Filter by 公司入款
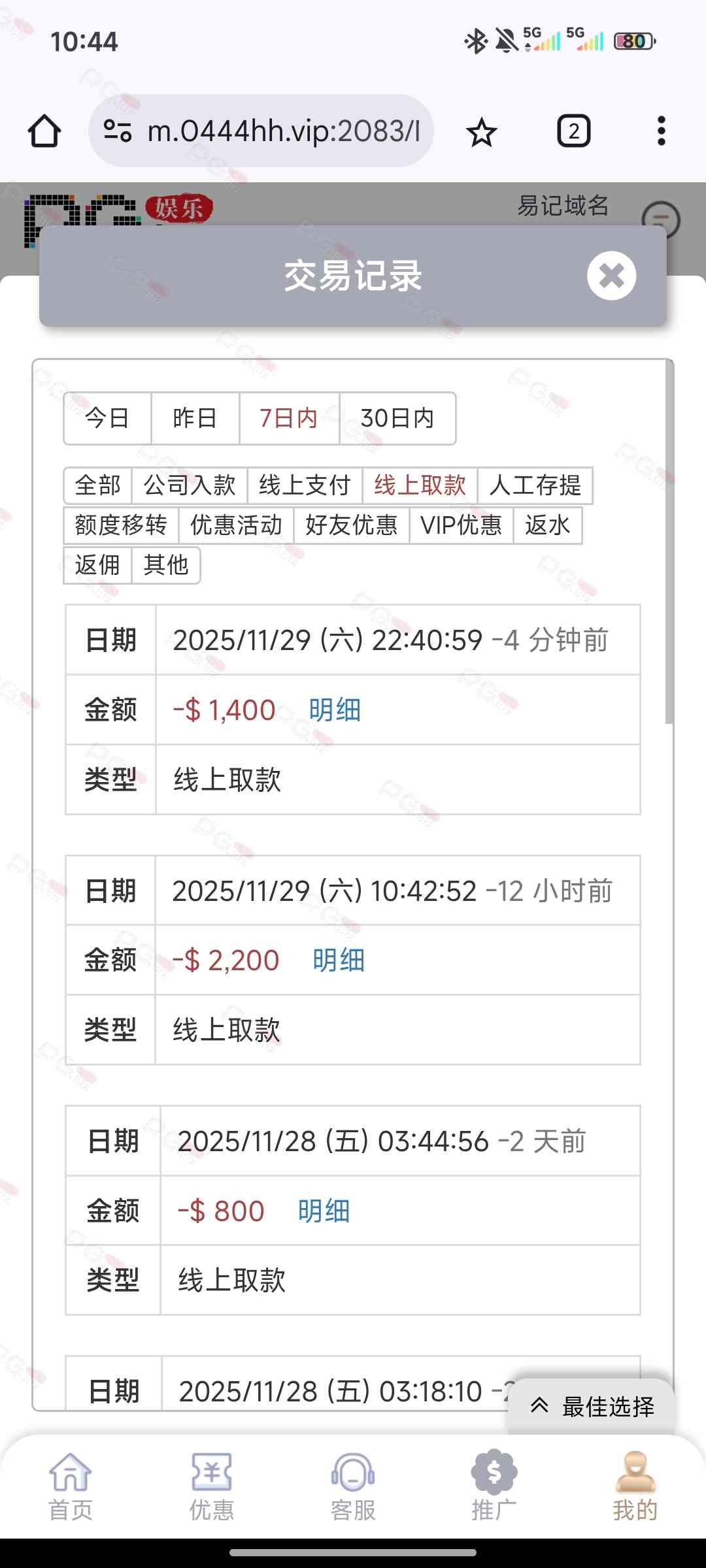Screen dimensions: 706x1568 coord(189,485)
